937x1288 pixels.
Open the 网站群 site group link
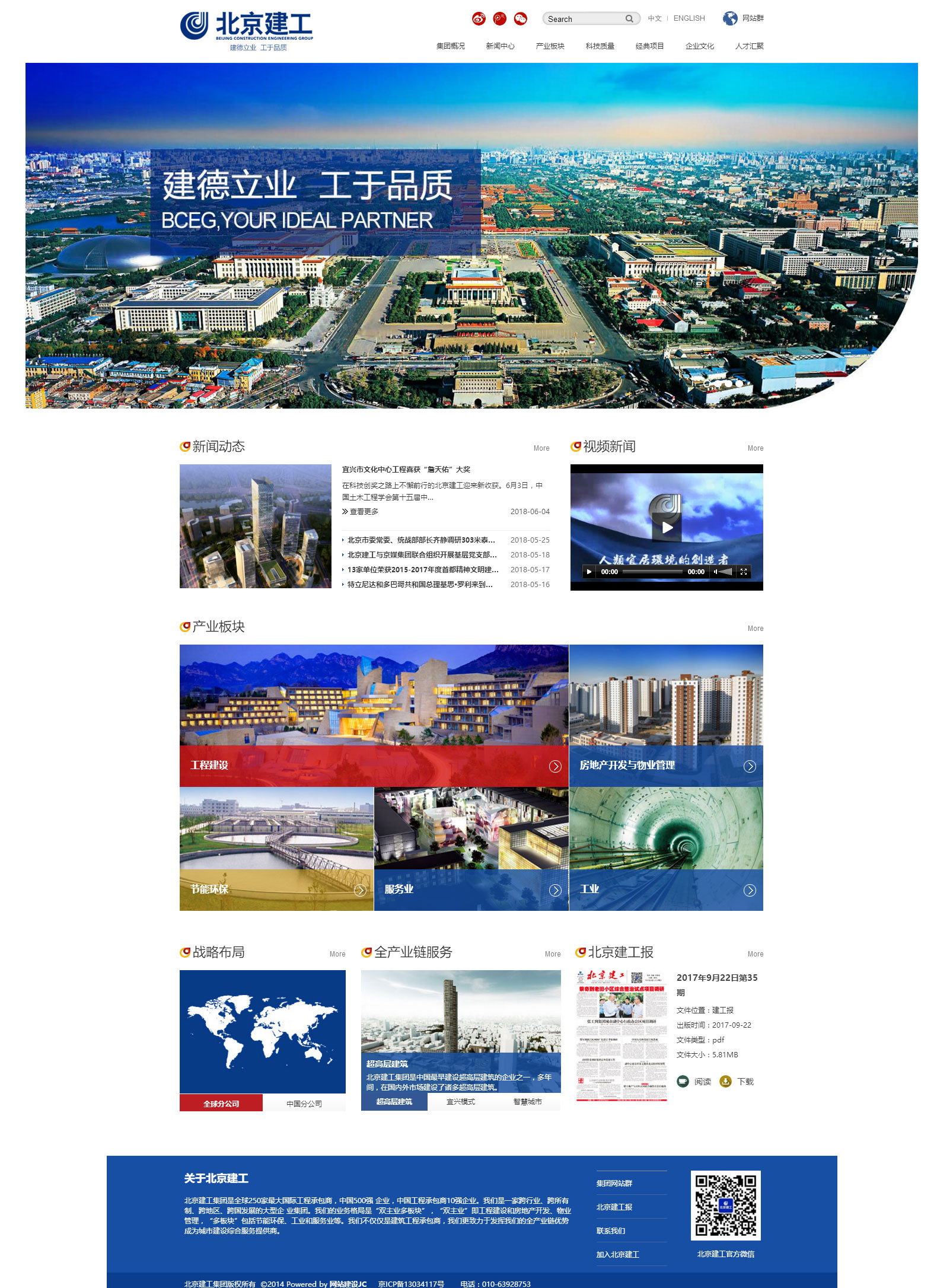coord(752,18)
